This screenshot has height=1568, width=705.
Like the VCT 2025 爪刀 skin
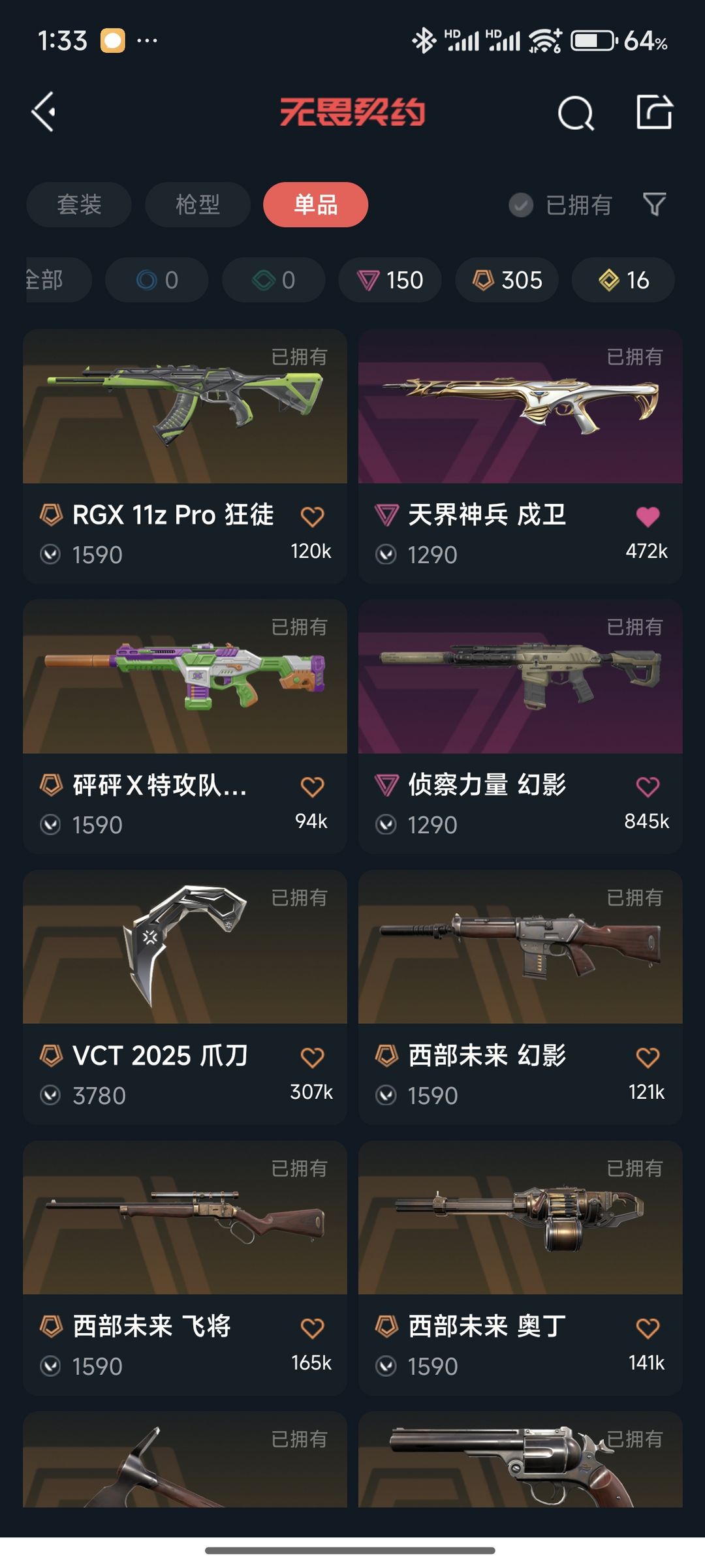[312, 1057]
